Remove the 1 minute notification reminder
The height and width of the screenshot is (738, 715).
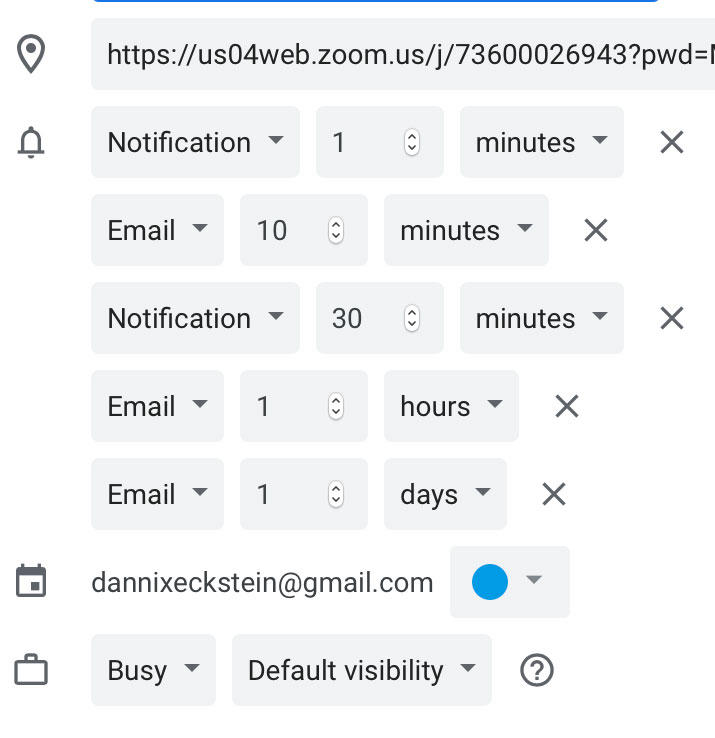pyautogui.click(x=671, y=142)
